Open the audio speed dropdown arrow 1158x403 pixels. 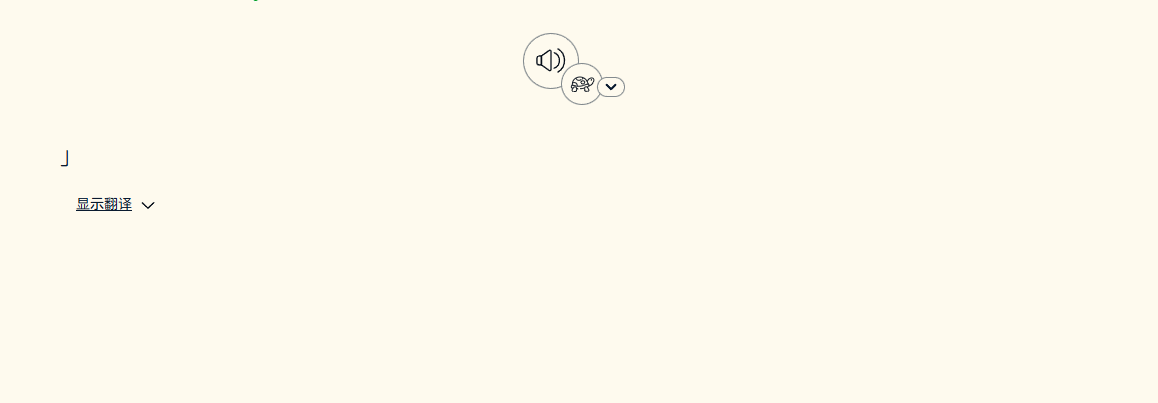(611, 87)
